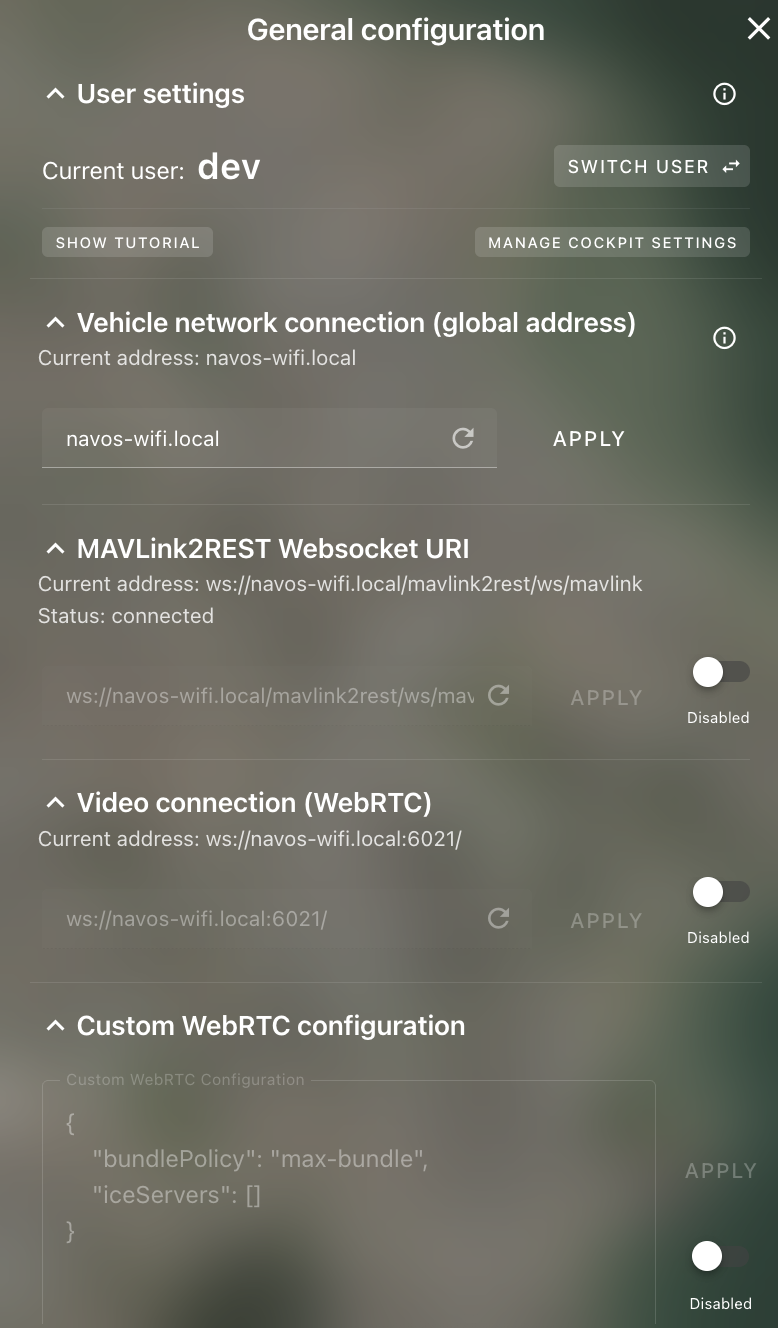Reset the MAVLink2REST websocket URI field
The width and height of the screenshot is (778, 1328).
498,695
